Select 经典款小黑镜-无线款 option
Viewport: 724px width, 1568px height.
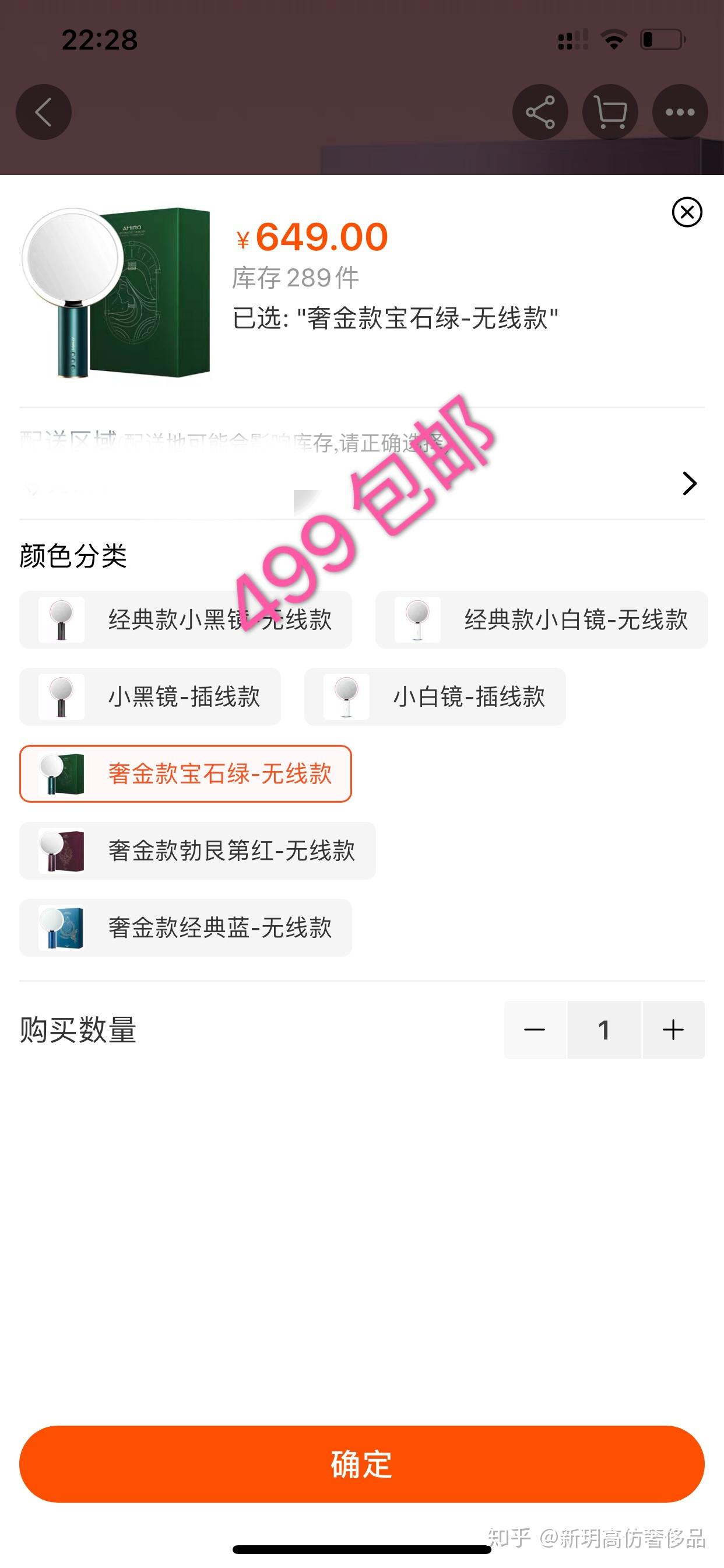185,619
